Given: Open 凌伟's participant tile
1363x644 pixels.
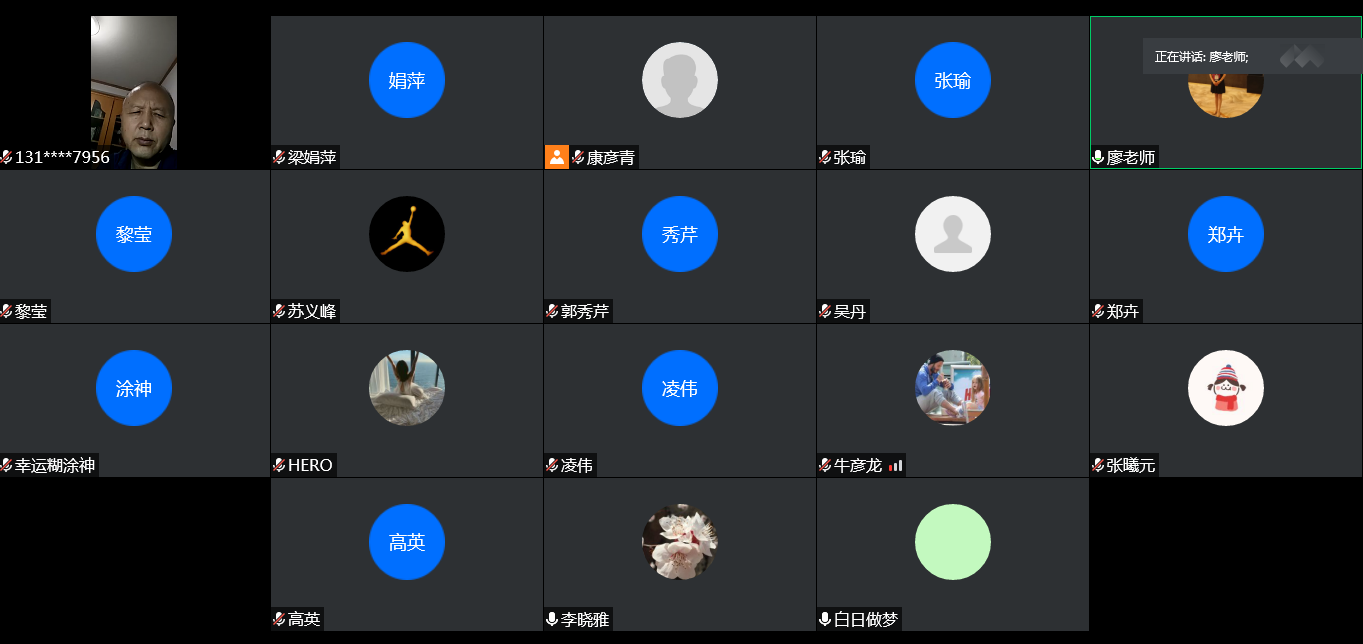Looking at the screenshot, I should pos(680,399).
